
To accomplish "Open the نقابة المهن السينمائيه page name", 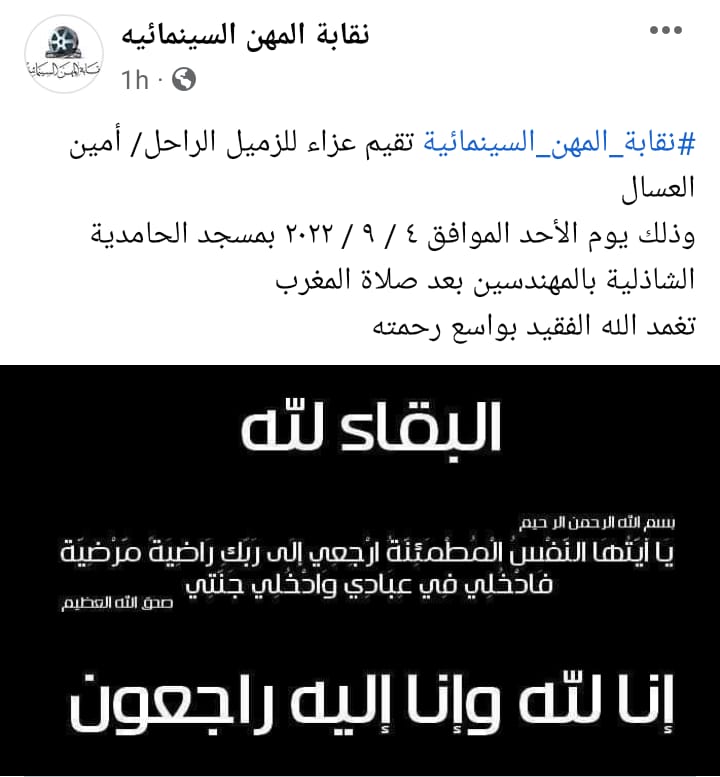I will pyautogui.click(x=245, y=35).
